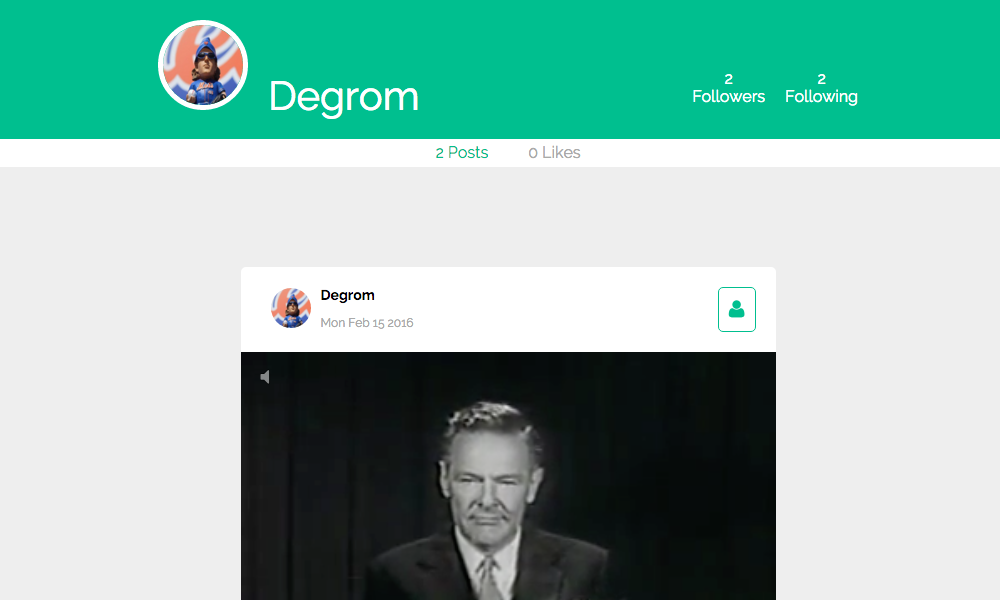
Task: Switch to the 0 Likes tab
Action: pos(554,153)
